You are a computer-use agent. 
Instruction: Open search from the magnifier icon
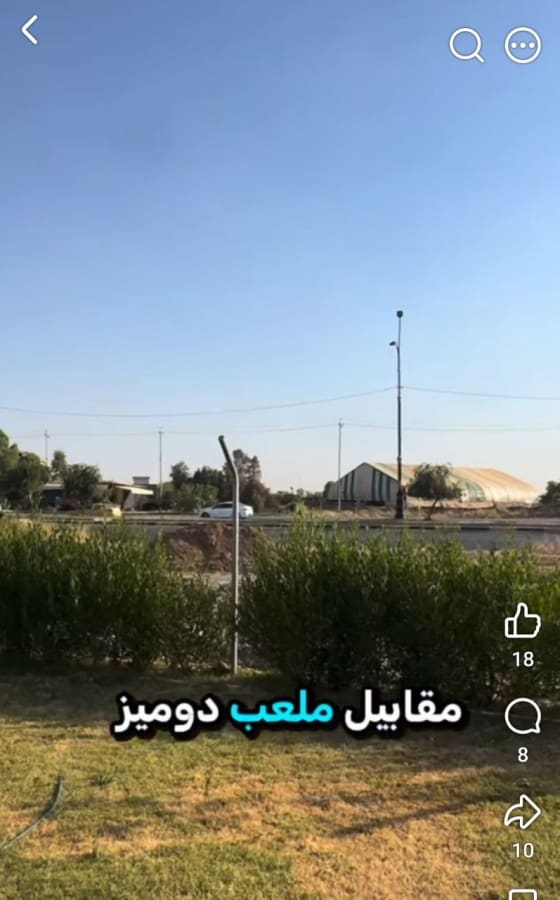click(x=466, y=45)
